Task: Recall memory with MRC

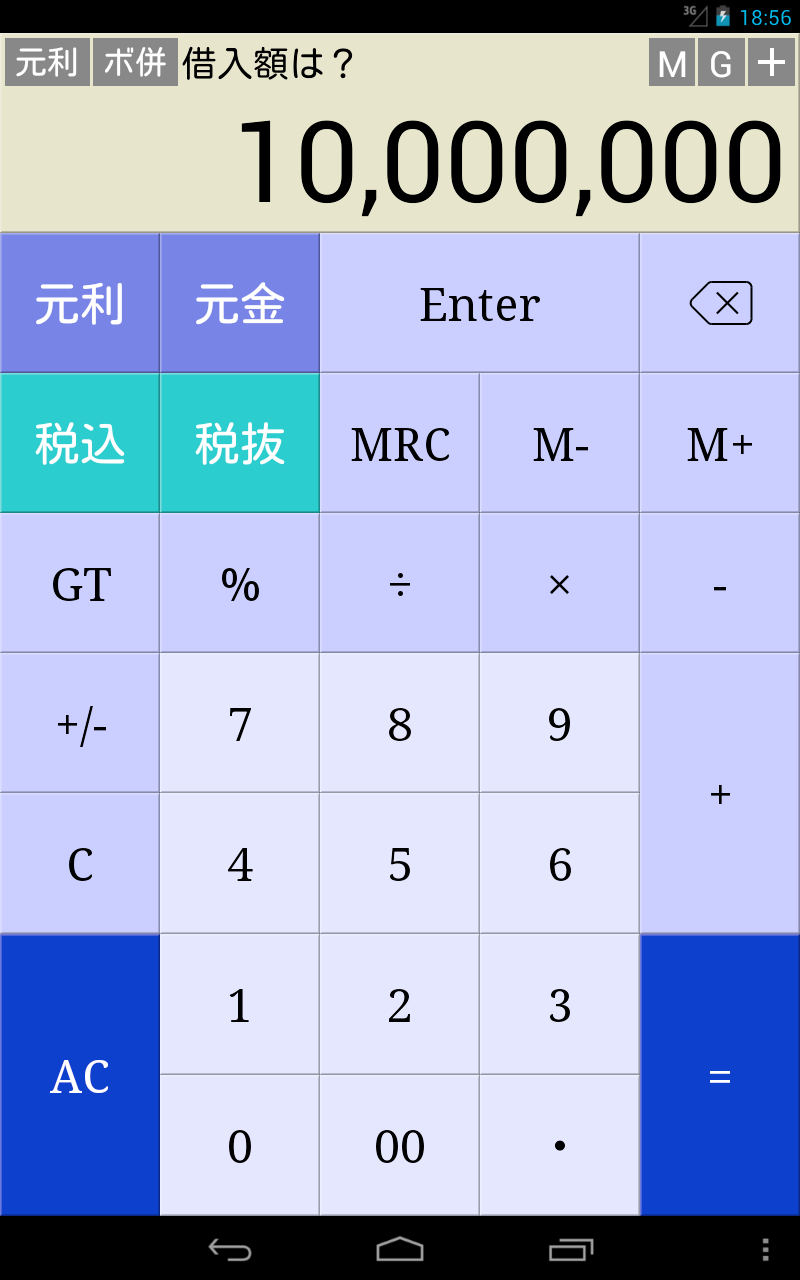Action: (400, 443)
